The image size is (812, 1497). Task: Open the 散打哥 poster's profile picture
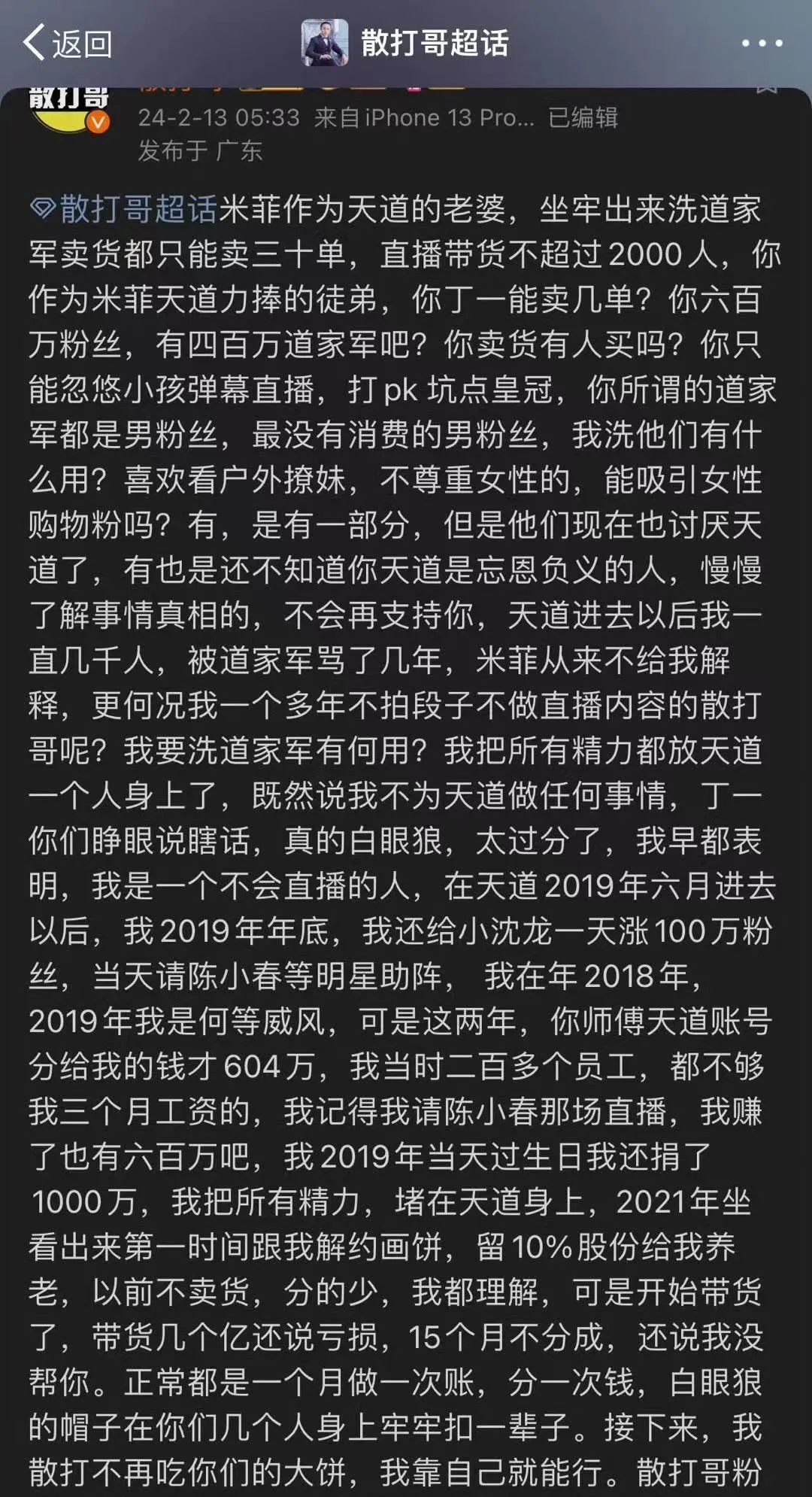pyautogui.click(x=70, y=111)
